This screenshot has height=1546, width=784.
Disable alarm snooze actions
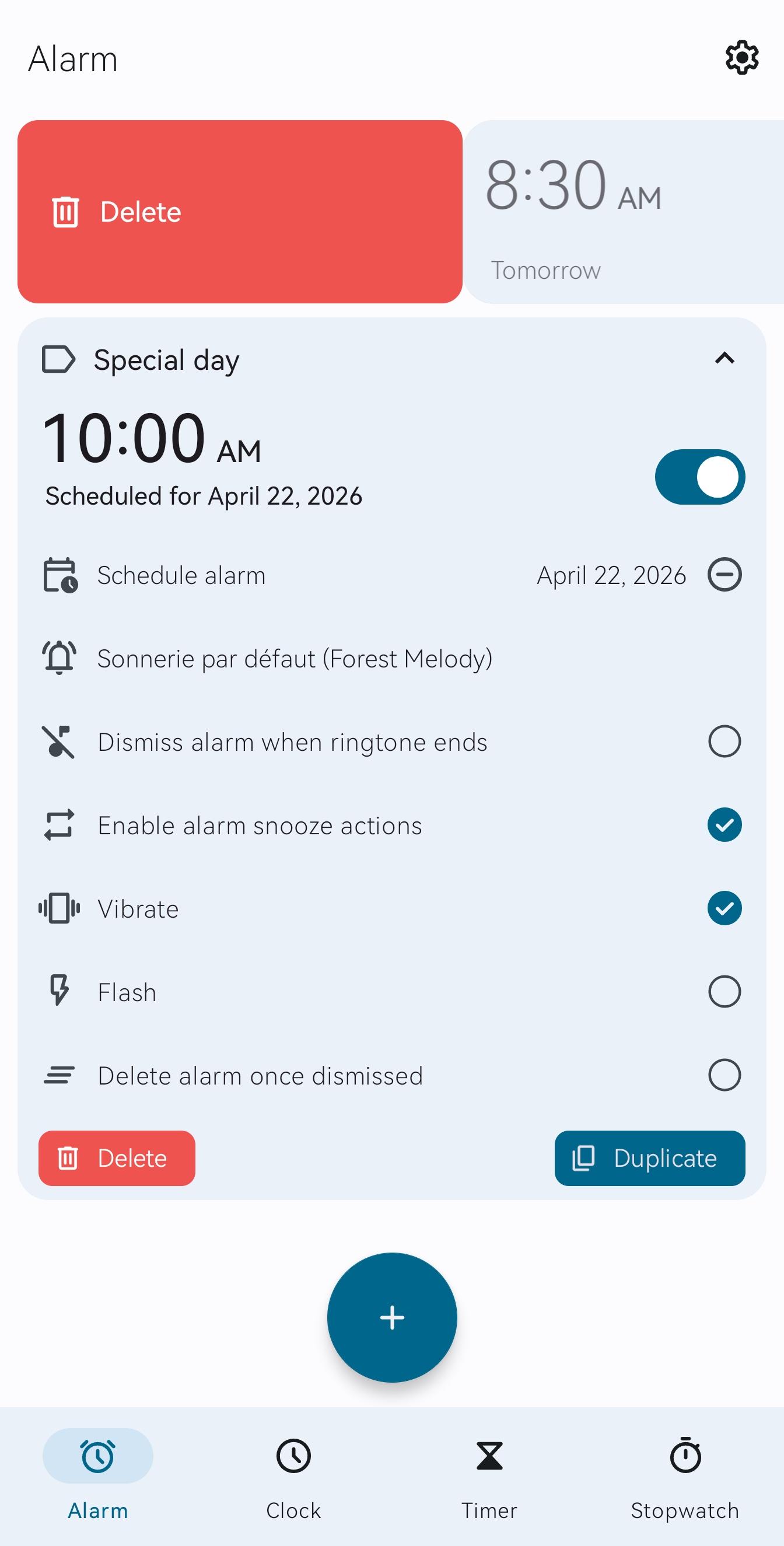pyautogui.click(x=724, y=825)
